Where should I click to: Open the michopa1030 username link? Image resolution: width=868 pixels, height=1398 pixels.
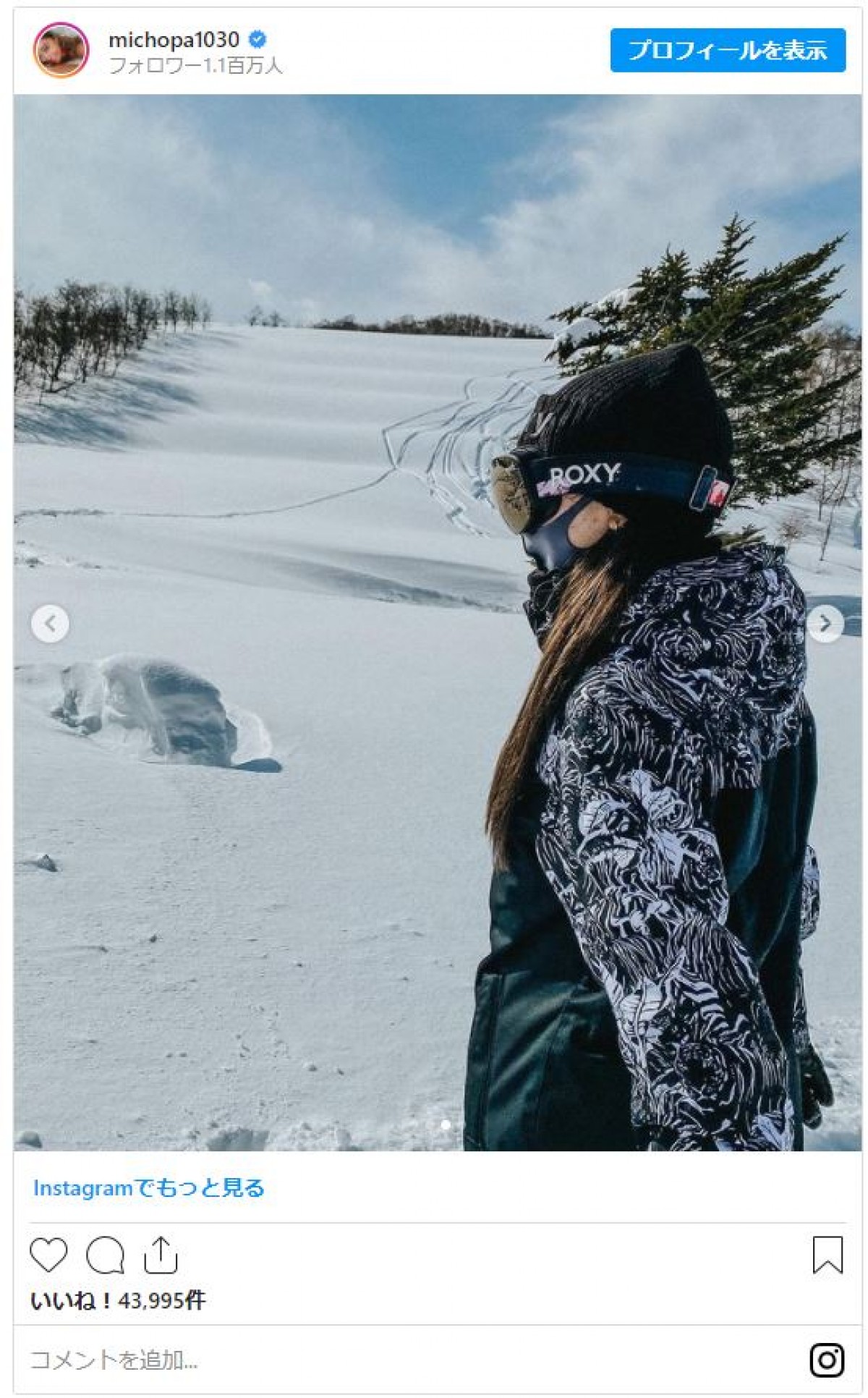[x=173, y=40]
